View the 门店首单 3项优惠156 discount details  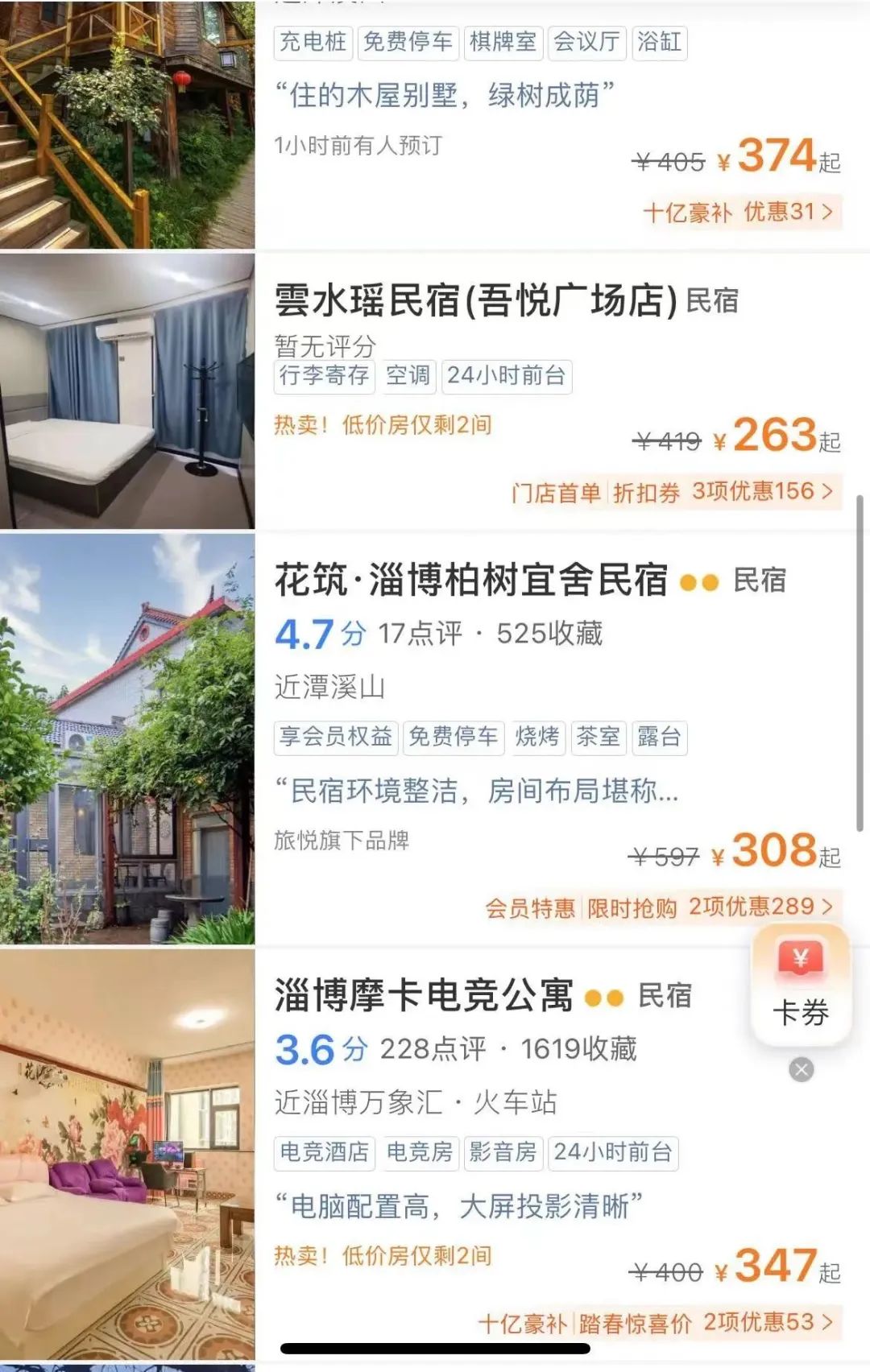coord(673,491)
